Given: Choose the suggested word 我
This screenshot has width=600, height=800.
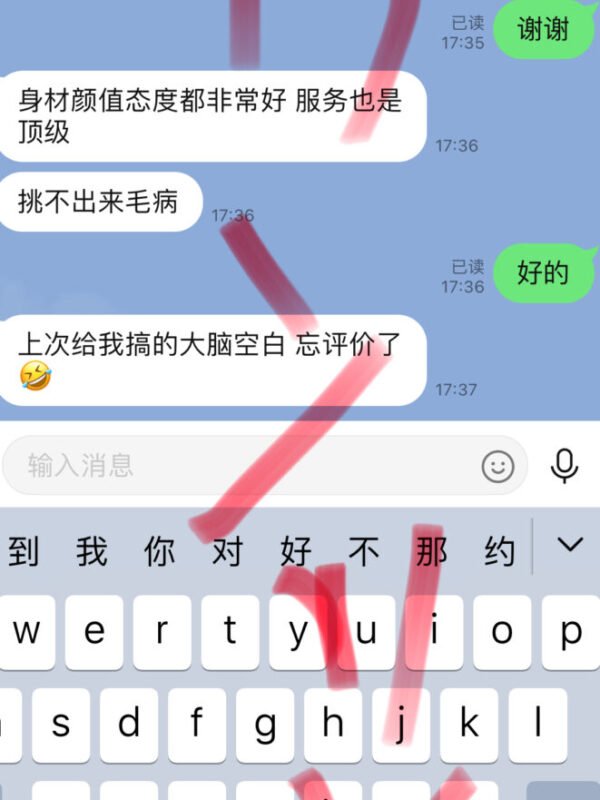Looking at the screenshot, I should 91,551.
